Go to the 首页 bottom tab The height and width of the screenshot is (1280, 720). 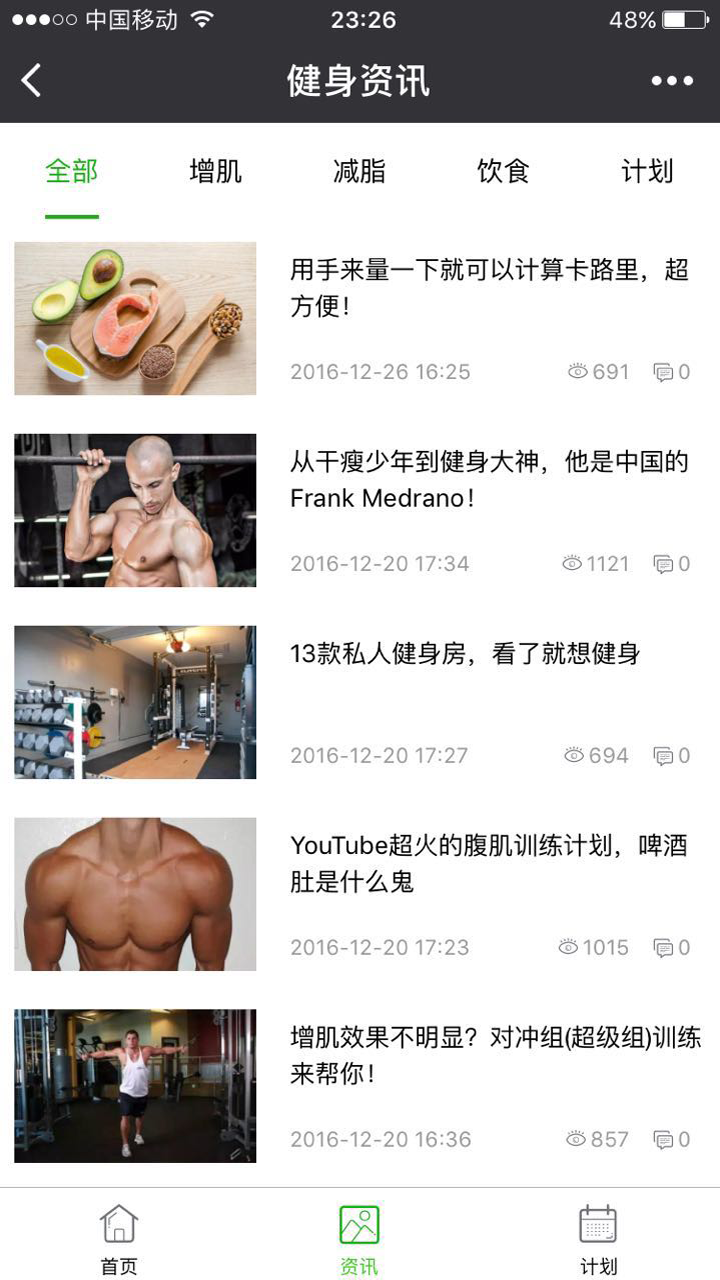coord(119,1238)
